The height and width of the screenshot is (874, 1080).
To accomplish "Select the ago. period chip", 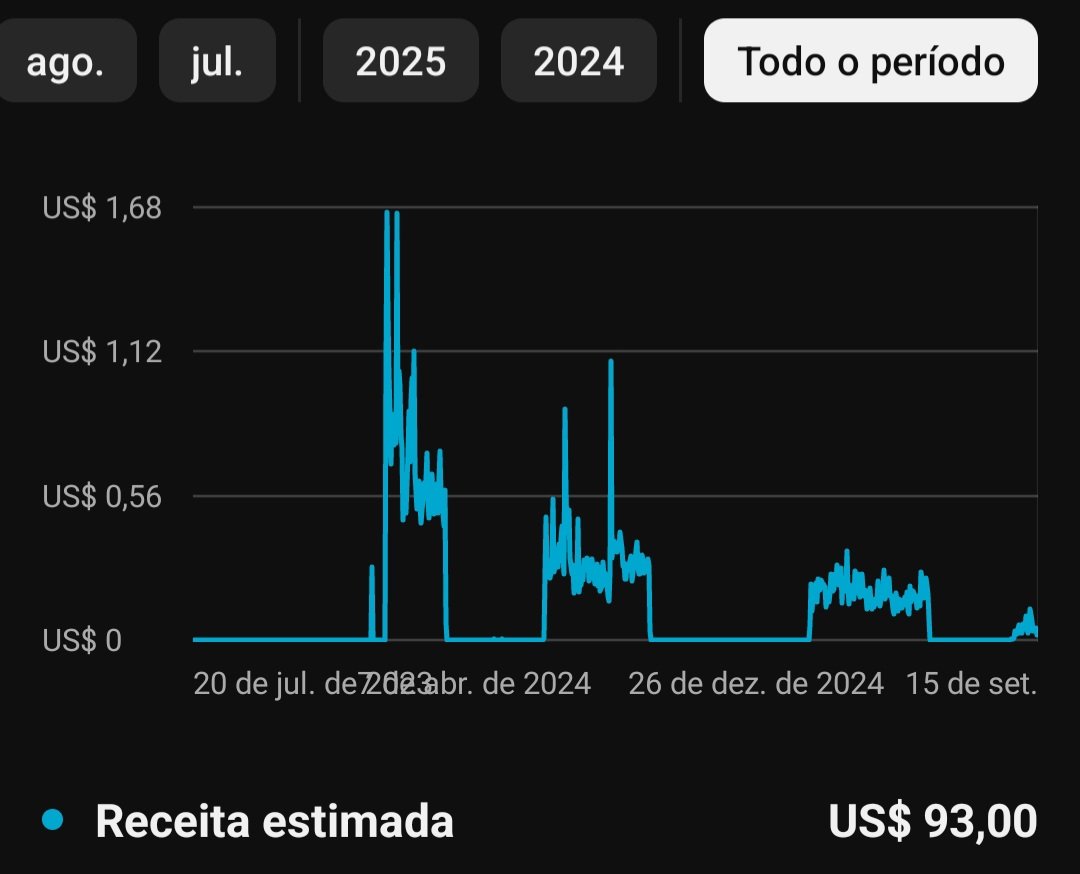I will coord(66,61).
